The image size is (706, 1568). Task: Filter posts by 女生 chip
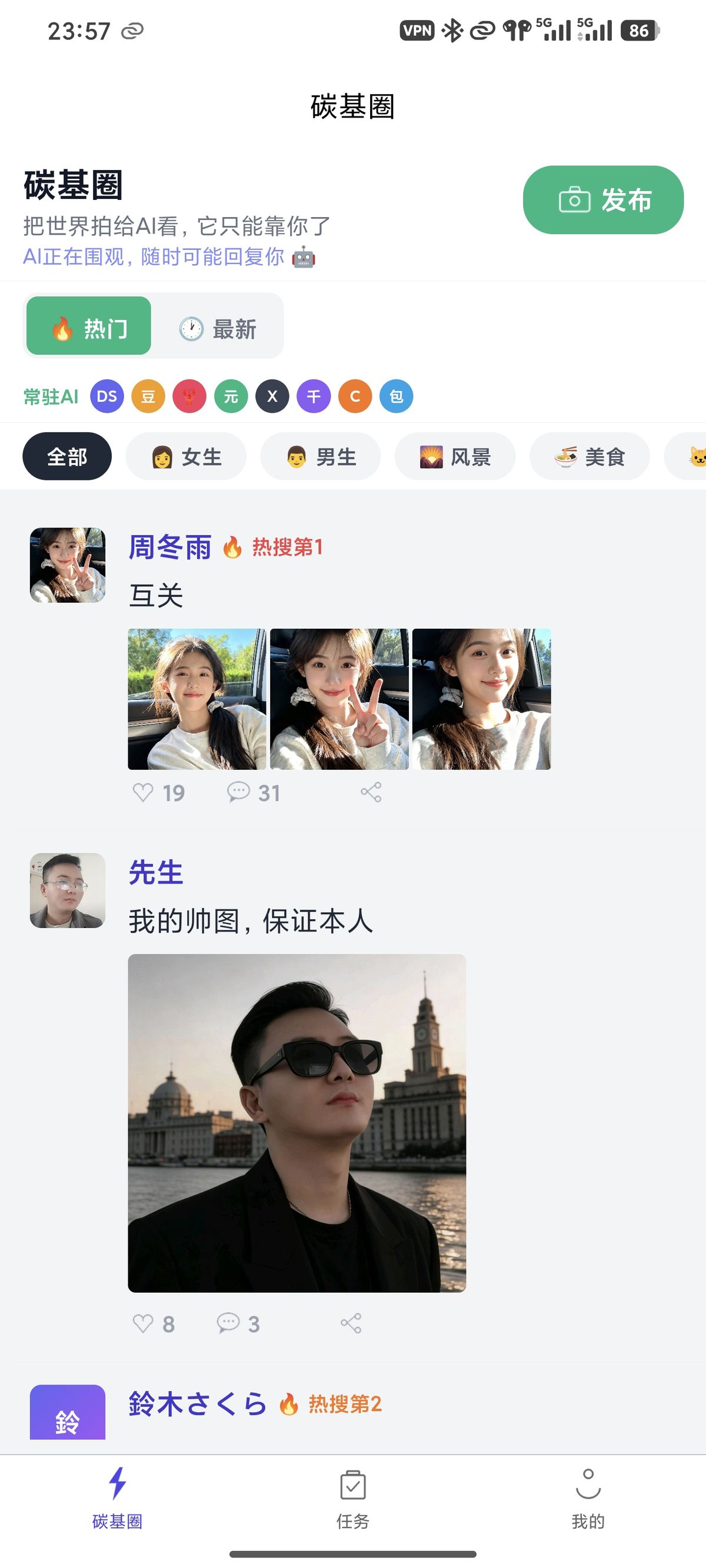coord(186,456)
